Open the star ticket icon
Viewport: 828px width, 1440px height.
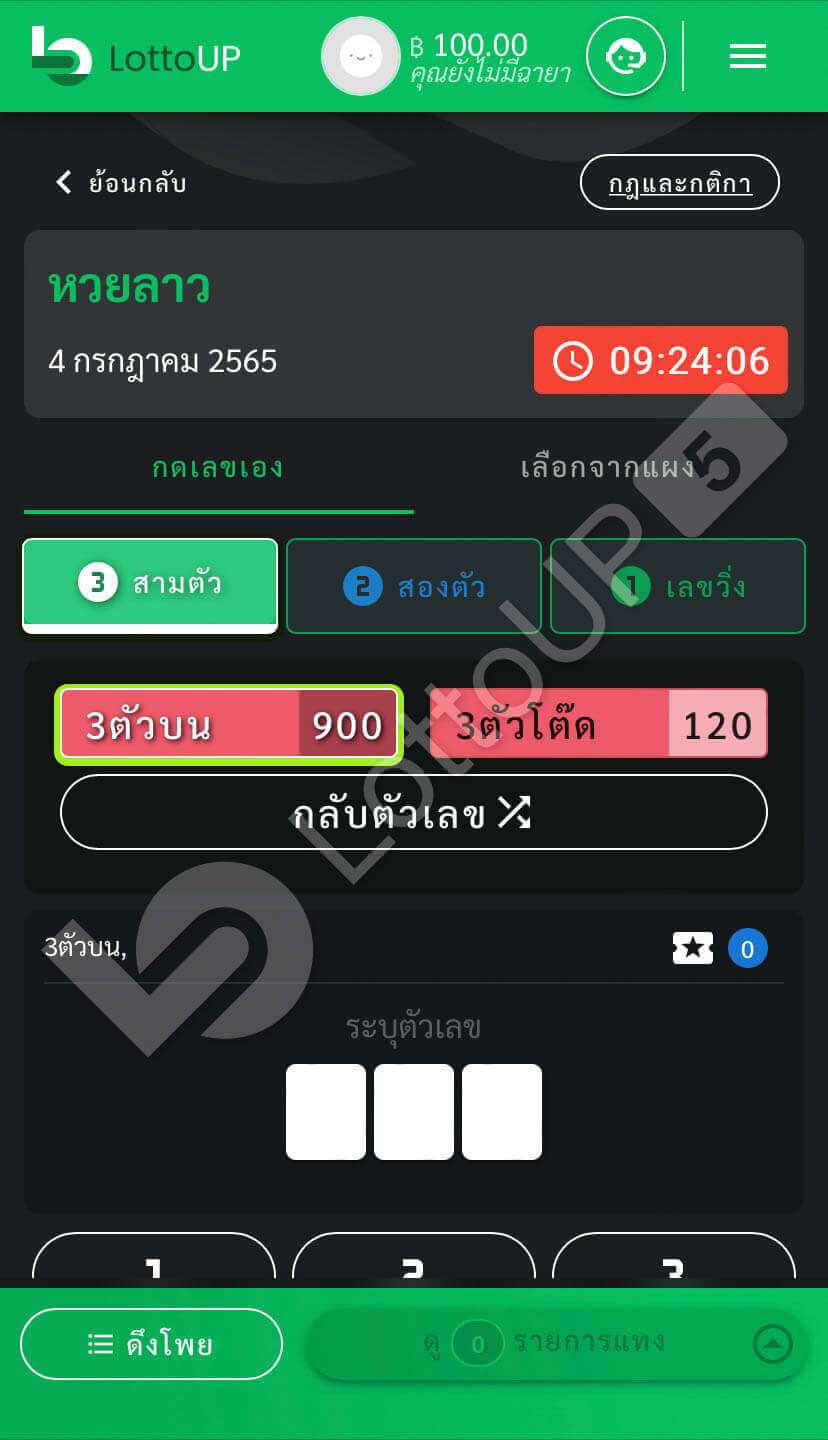(692, 948)
